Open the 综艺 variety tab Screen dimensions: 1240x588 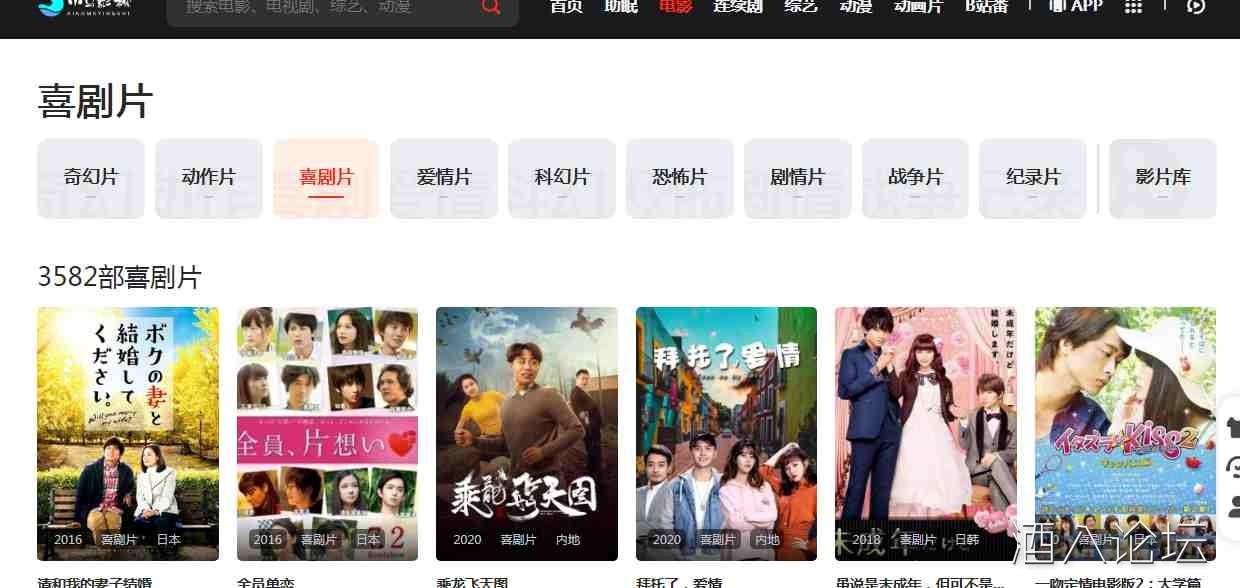click(x=800, y=7)
